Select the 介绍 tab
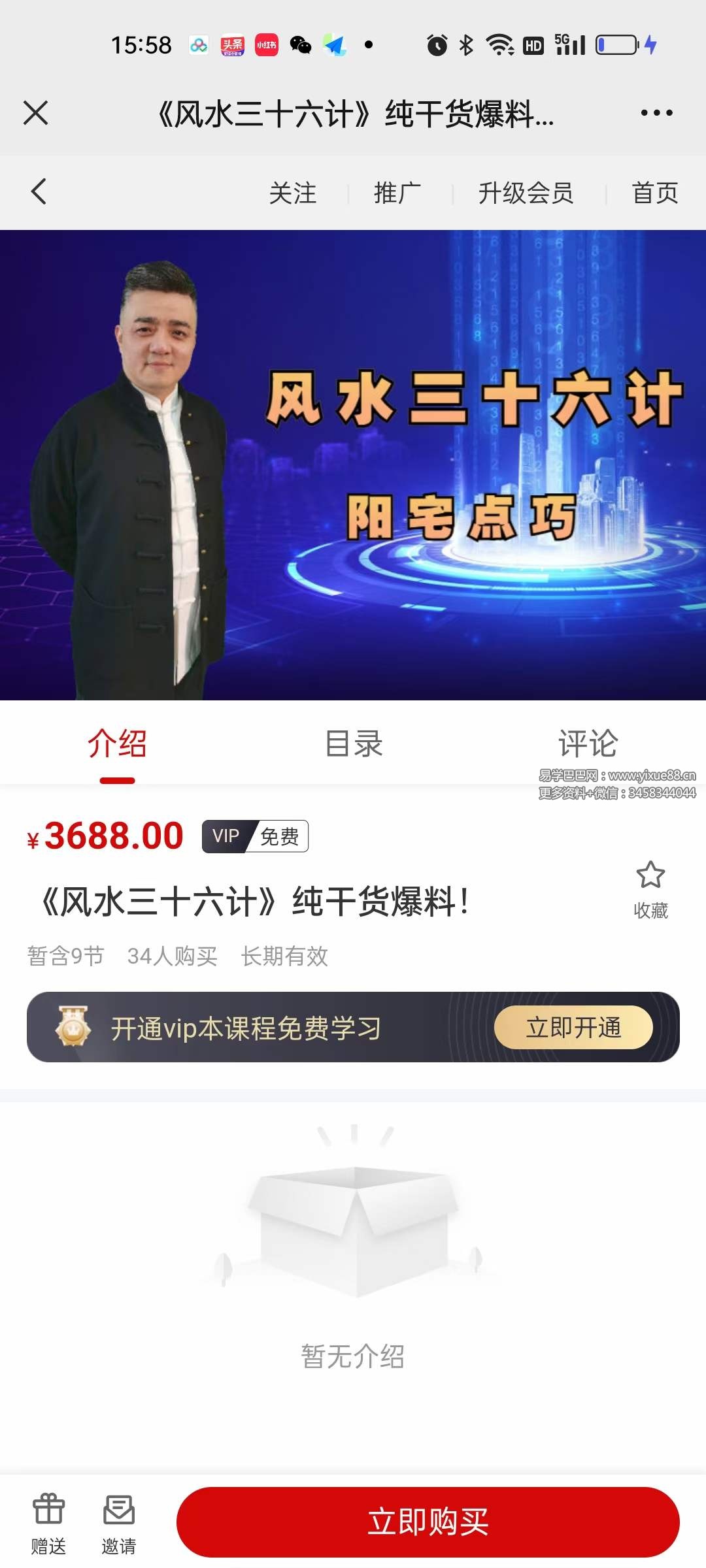The width and height of the screenshot is (706, 1568). coord(118,744)
